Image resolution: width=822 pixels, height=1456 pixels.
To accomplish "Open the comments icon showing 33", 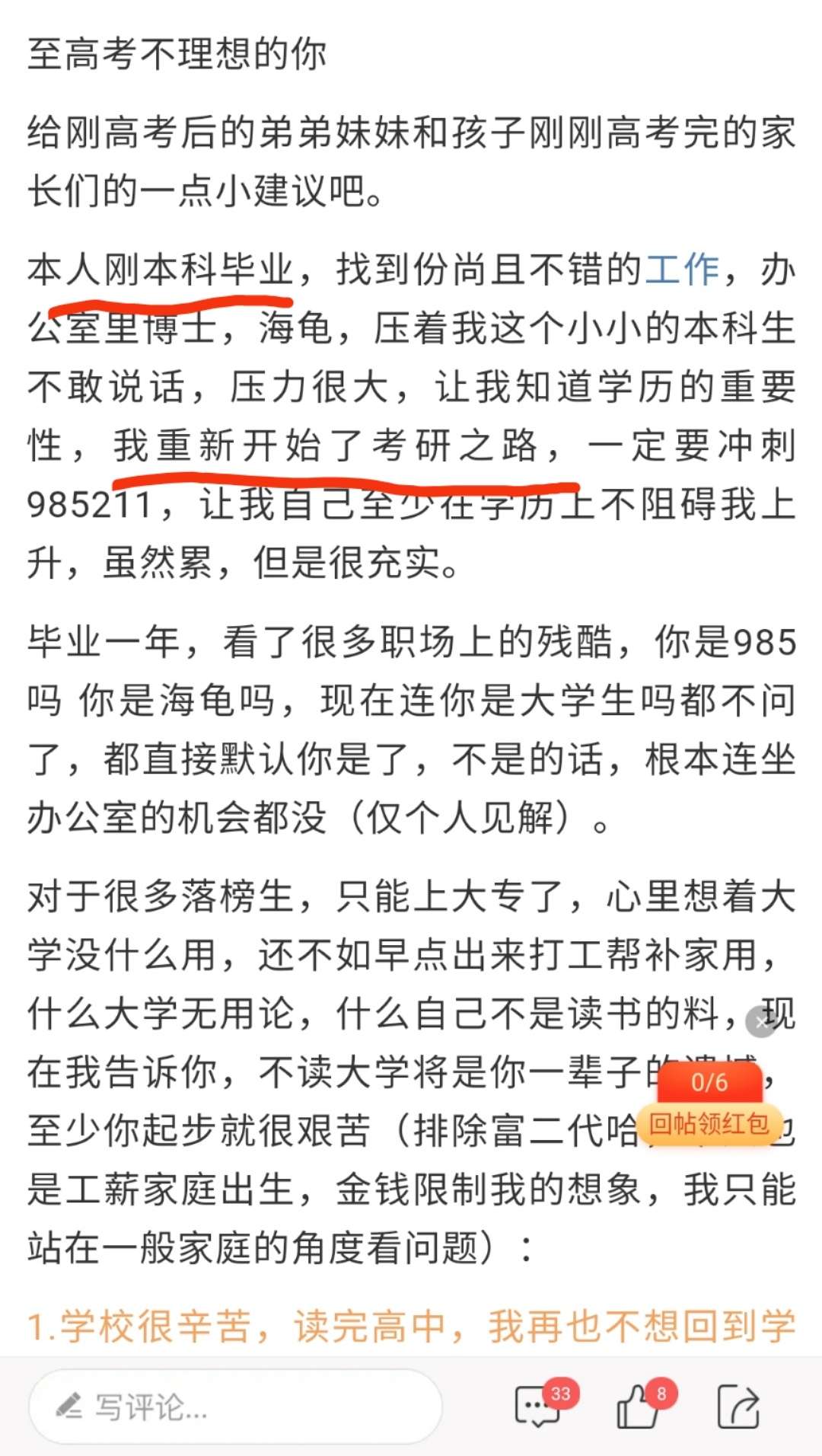I will 538,1407.
